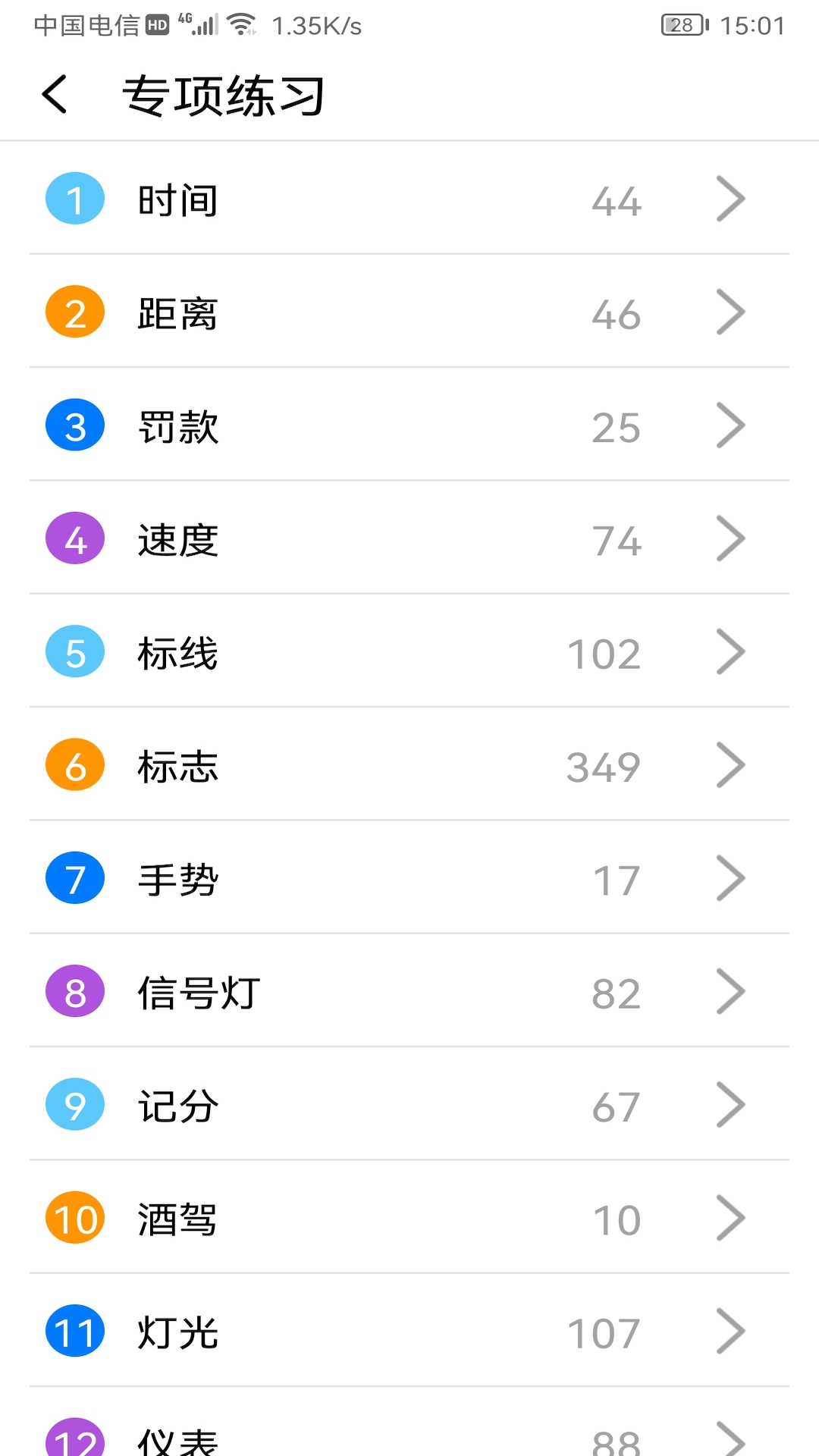Select the orange number 2 circle beside 距离
The width and height of the screenshot is (819, 1456).
pos(74,312)
